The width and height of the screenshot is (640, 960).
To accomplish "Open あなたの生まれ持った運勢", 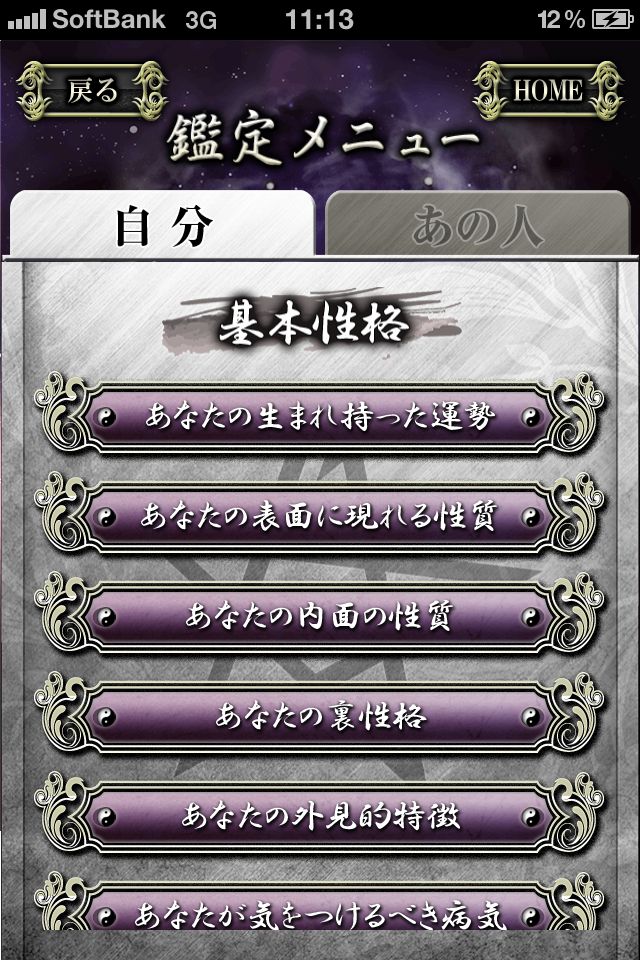I will (319, 417).
